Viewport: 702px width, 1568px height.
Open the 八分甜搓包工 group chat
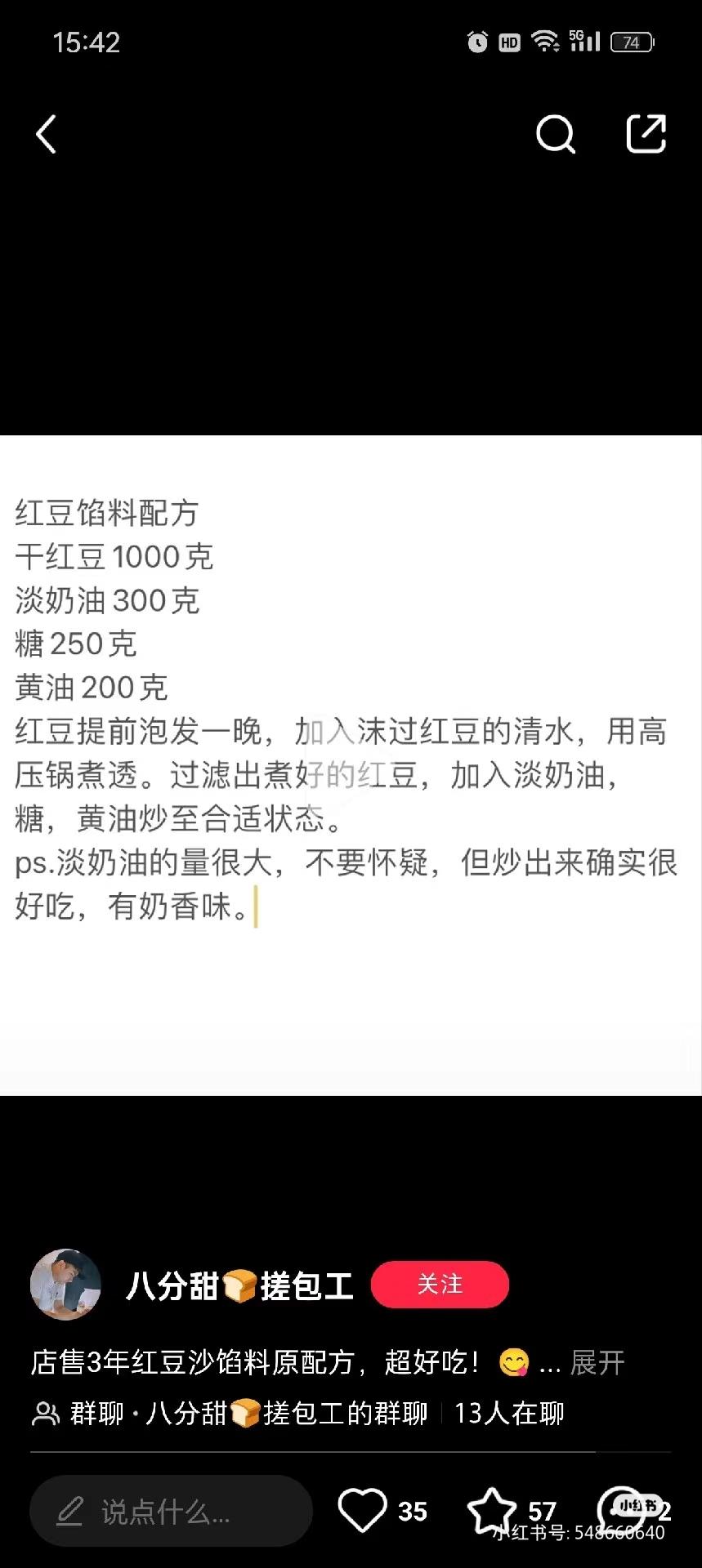[x=245, y=1413]
